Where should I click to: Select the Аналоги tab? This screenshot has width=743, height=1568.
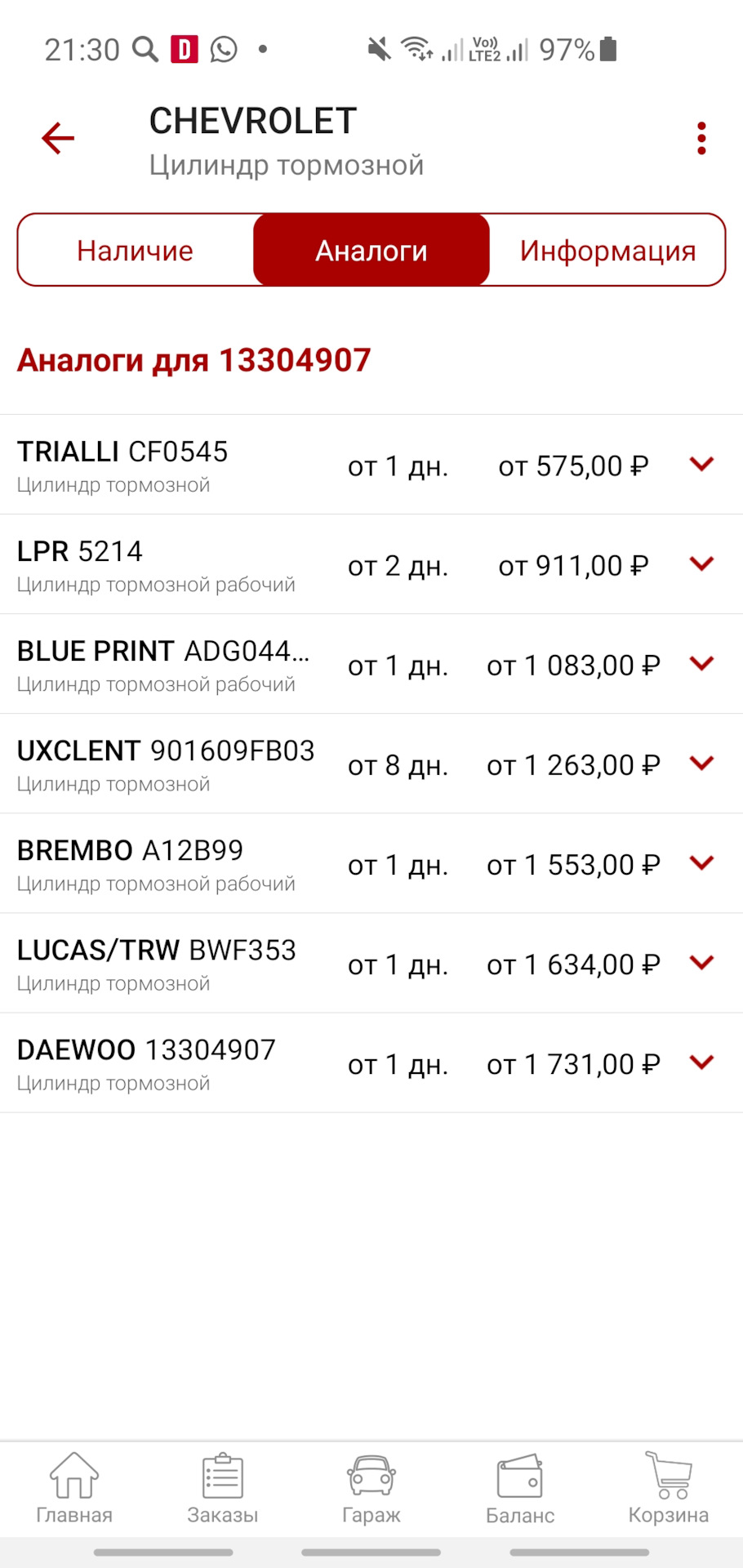tap(371, 251)
